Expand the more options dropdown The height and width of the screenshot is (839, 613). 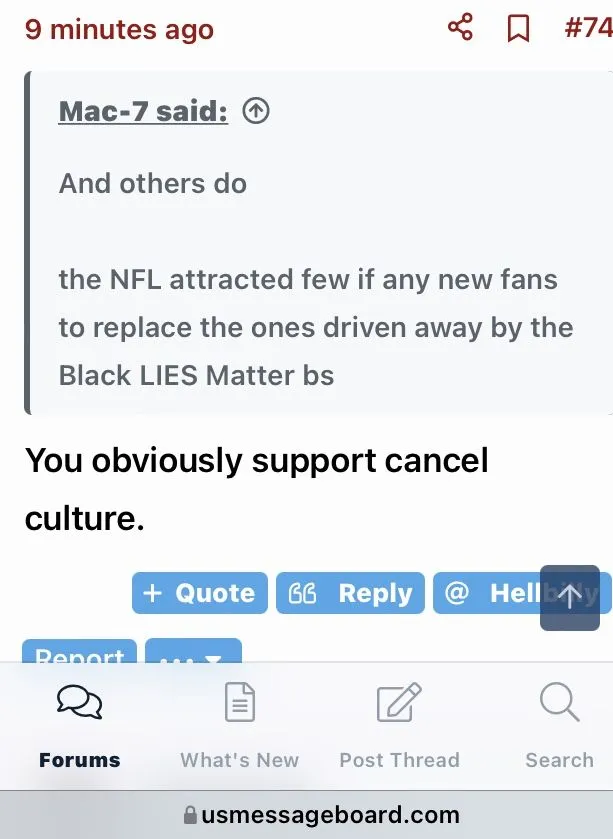coord(193,652)
